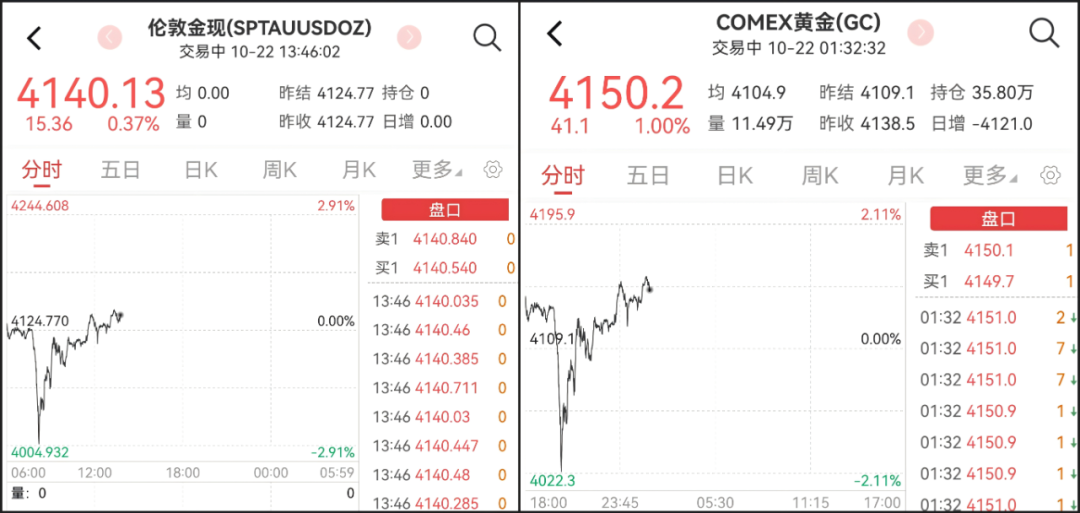Expand 更多 chart options for 伦敦金现
Screen dimensions: 1080x513
pyautogui.click(x=436, y=169)
